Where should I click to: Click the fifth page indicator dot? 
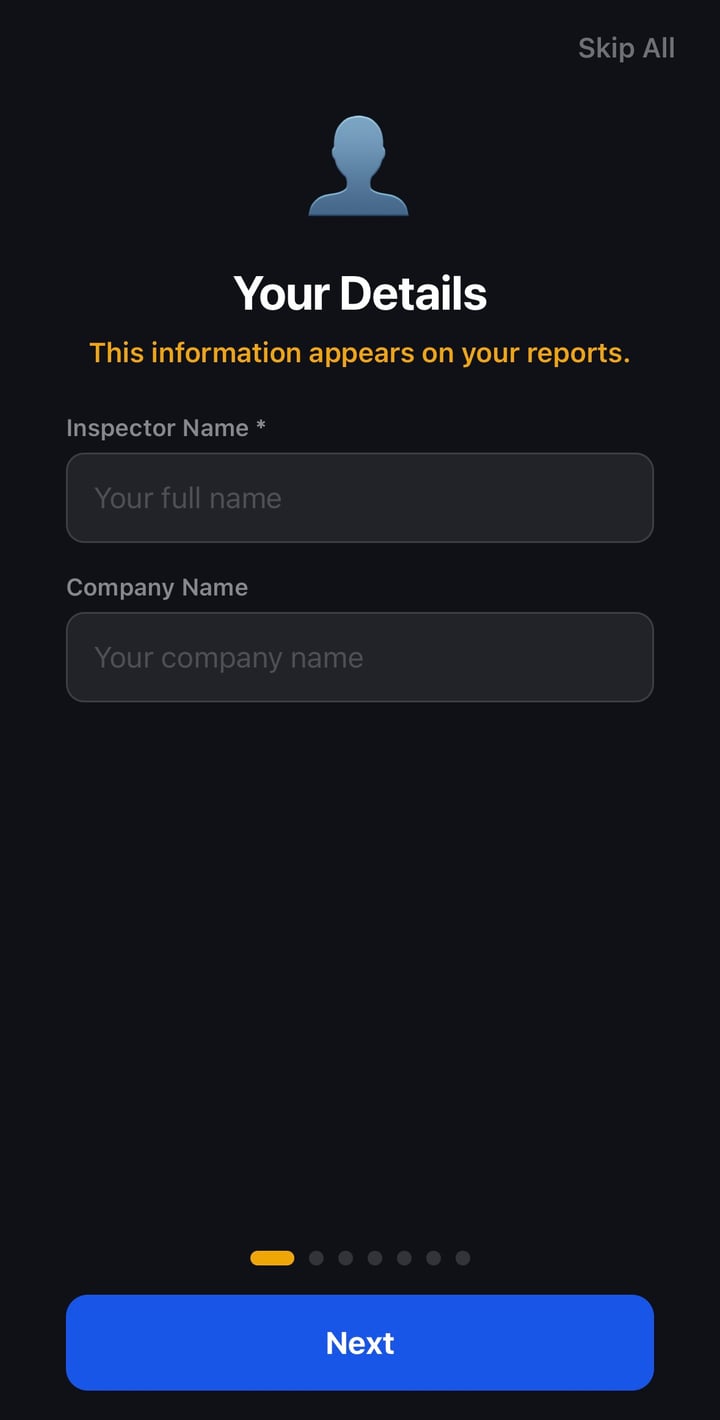pos(404,1258)
